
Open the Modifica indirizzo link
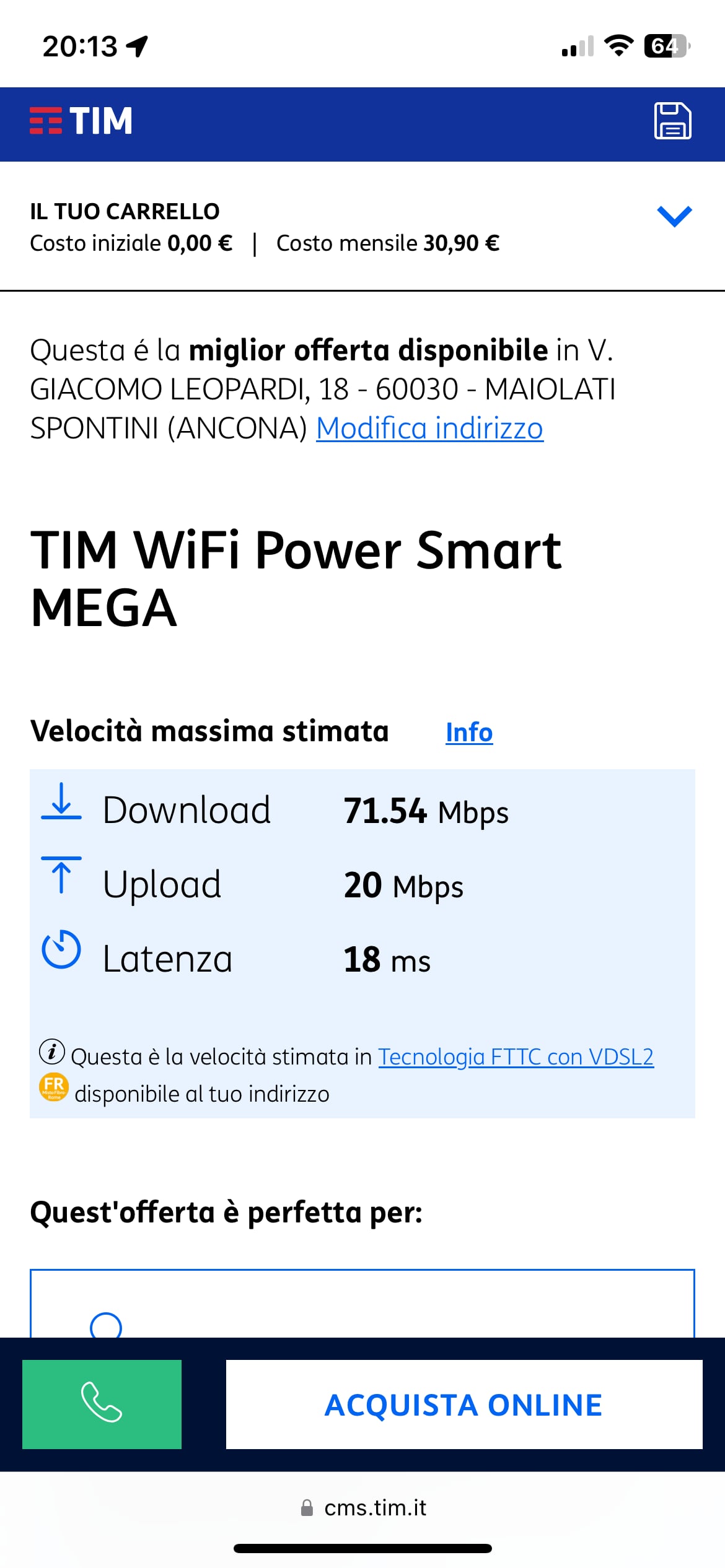pyautogui.click(x=429, y=429)
